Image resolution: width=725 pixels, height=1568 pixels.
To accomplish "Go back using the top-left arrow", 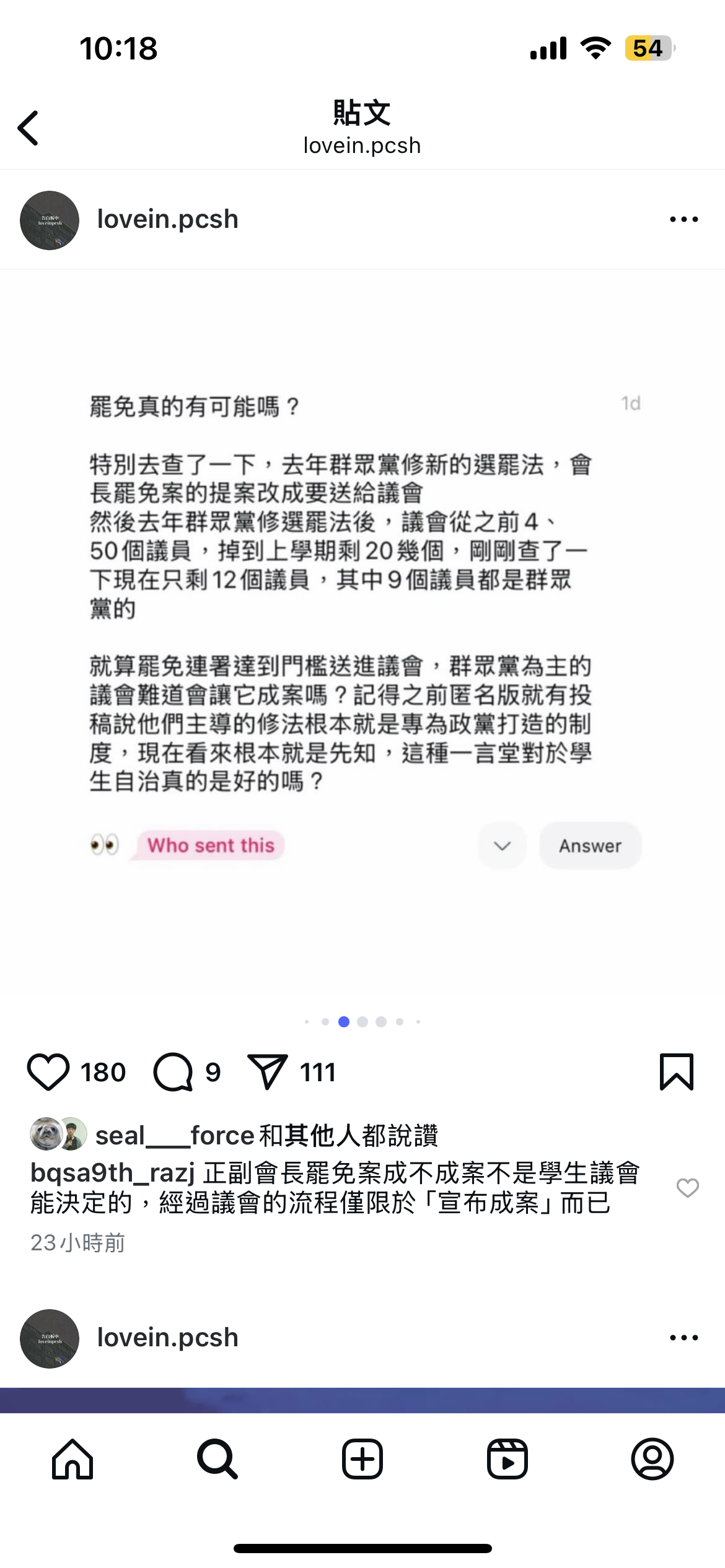I will tap(29, 128).
